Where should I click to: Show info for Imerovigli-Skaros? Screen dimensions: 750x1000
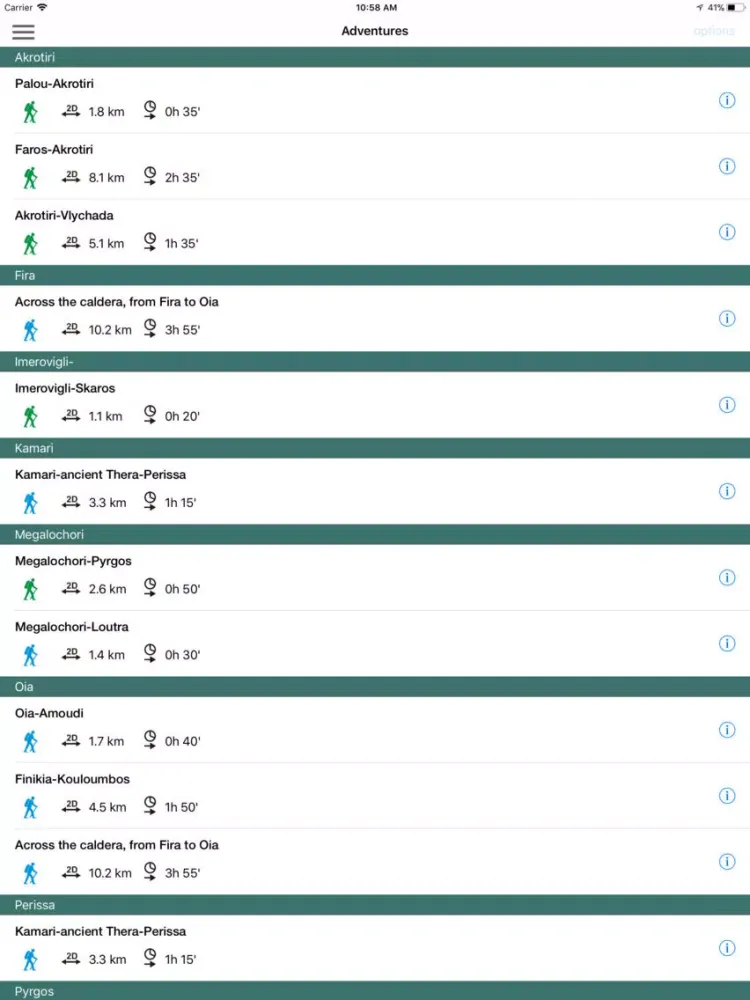(727, 405)
